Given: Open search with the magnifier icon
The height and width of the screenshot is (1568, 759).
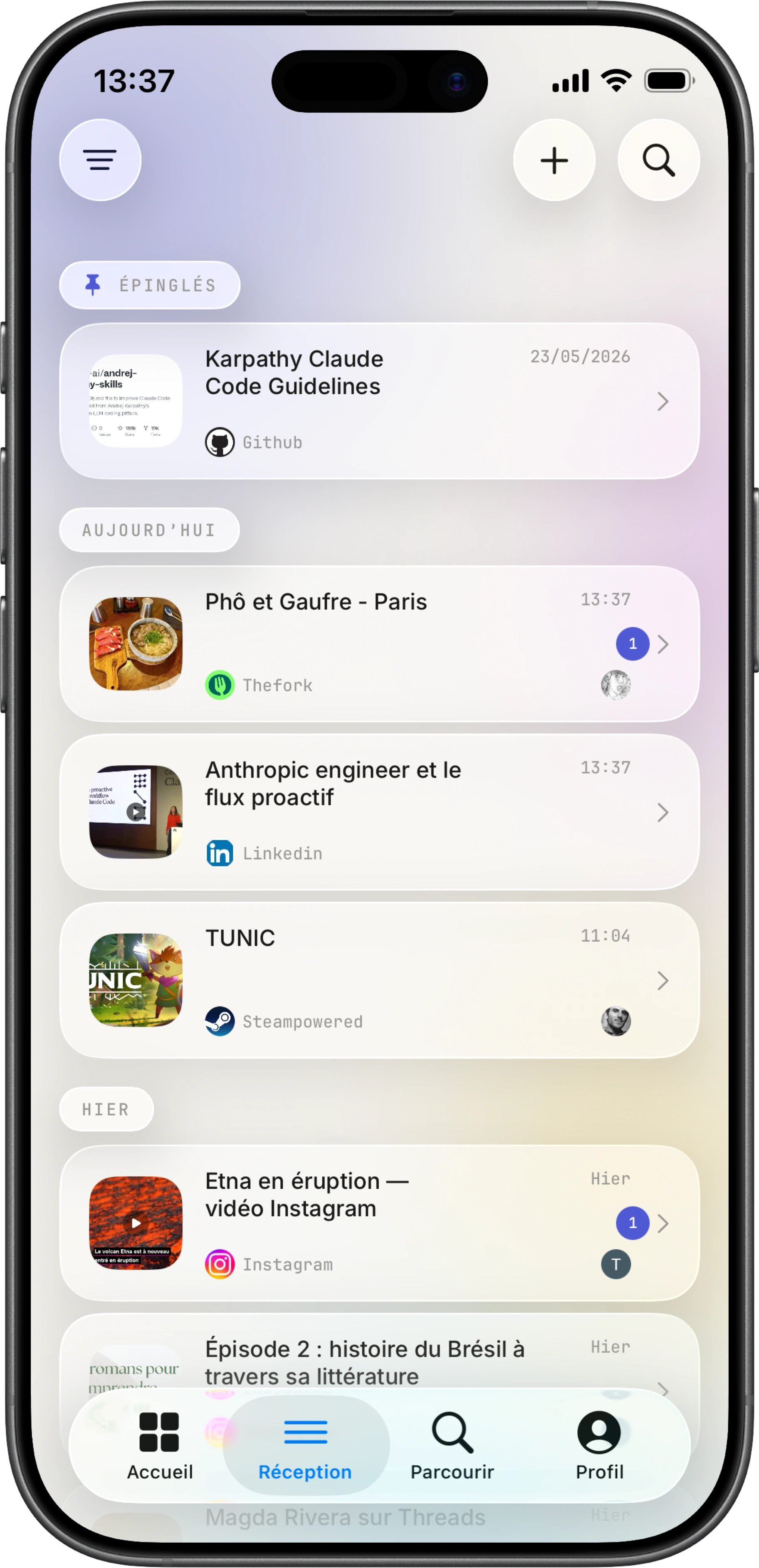Looking at the screenshot, I should point(659,160).
